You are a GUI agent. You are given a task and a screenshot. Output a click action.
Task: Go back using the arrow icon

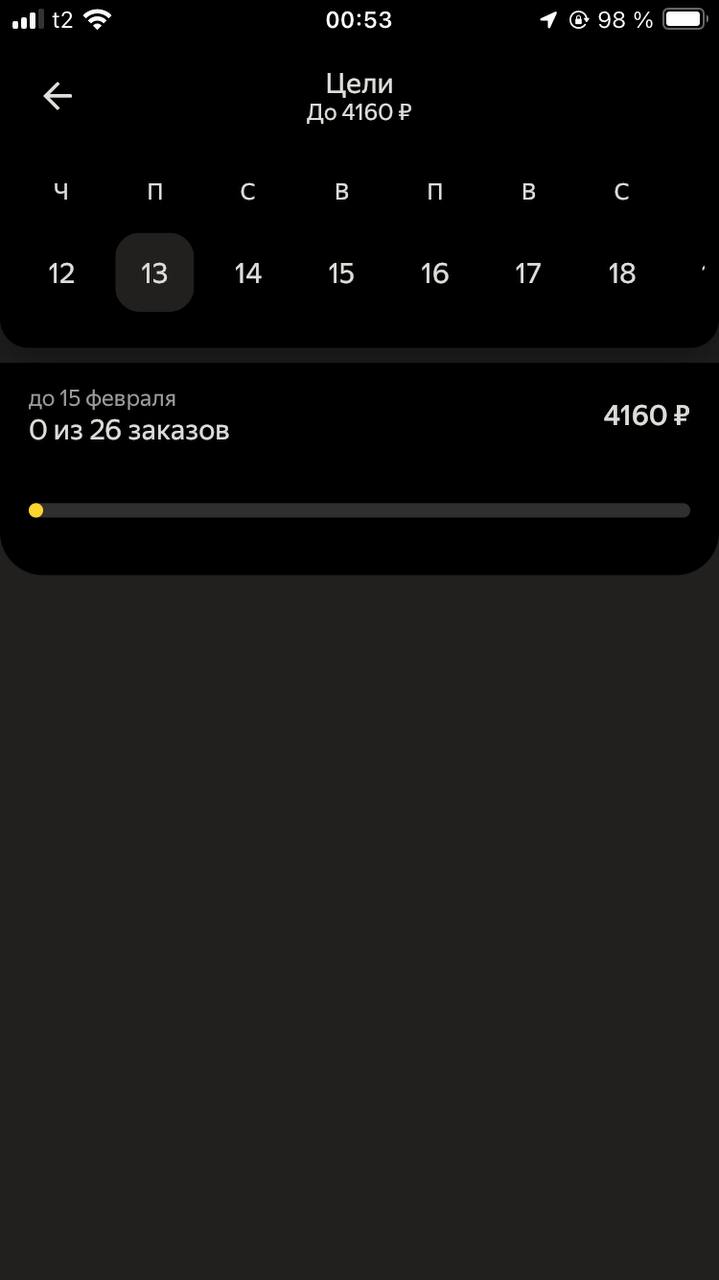click(58, 96)
